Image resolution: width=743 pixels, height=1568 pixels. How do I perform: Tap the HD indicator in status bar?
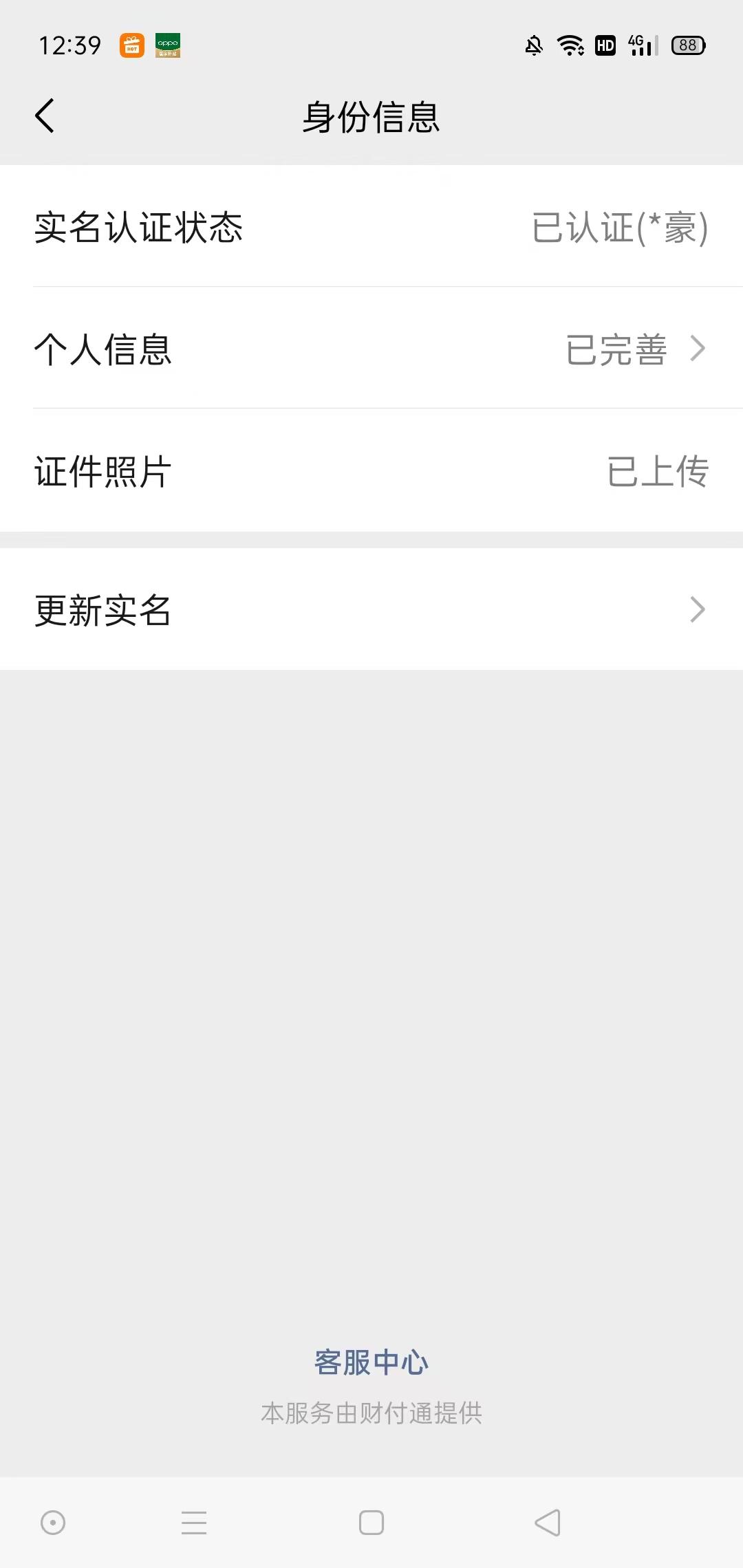click(x=603, y=46)
